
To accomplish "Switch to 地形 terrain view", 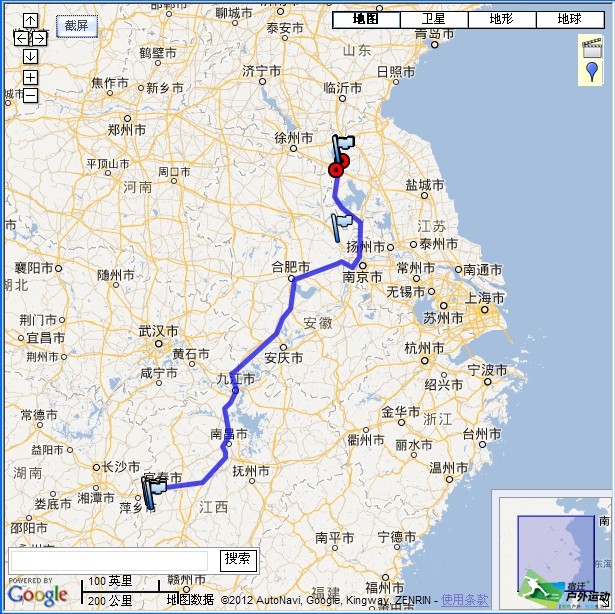I will pos(501,19).
